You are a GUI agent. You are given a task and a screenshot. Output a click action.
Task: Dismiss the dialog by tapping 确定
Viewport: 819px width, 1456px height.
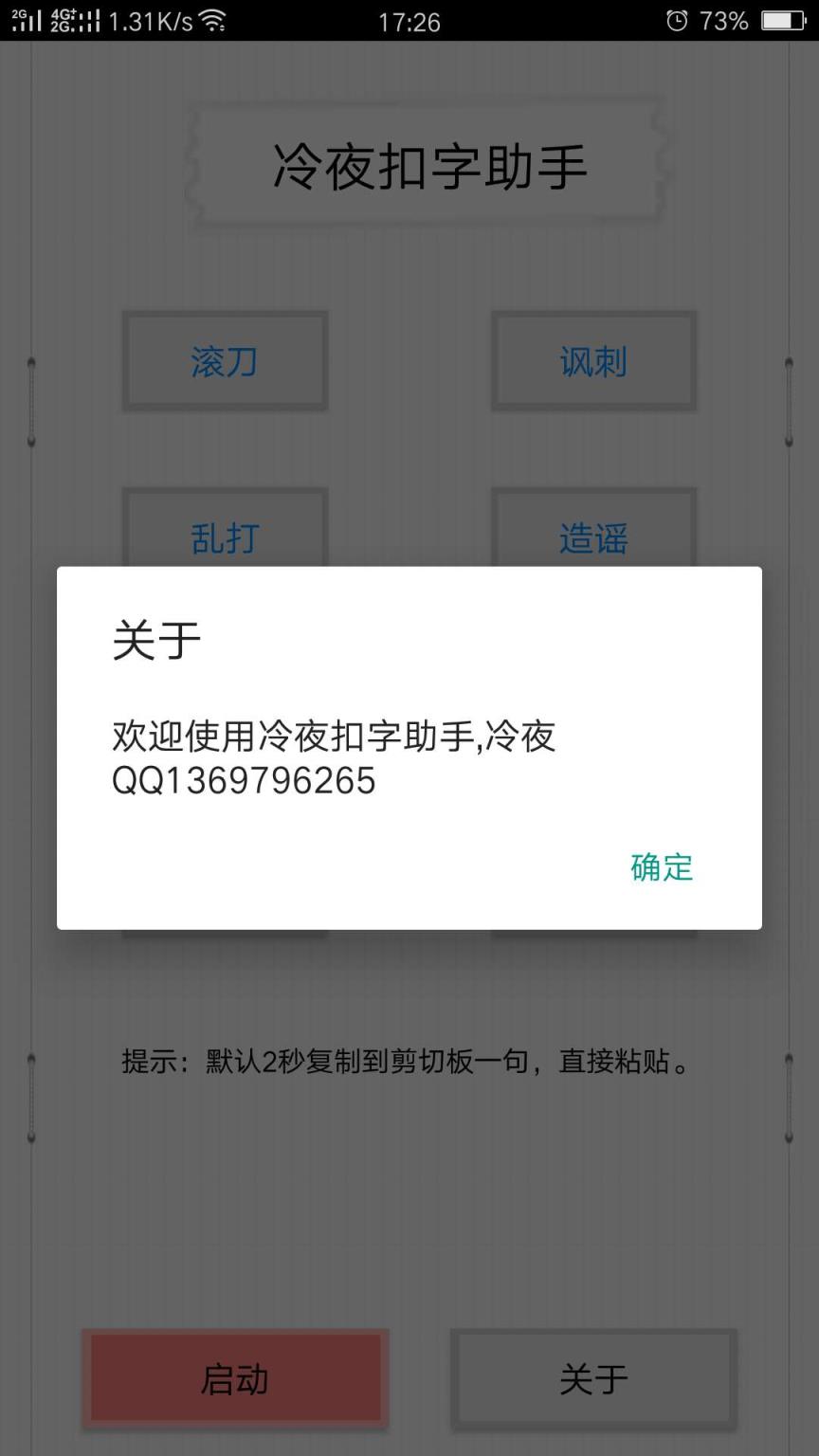click(x=661, y=867)
